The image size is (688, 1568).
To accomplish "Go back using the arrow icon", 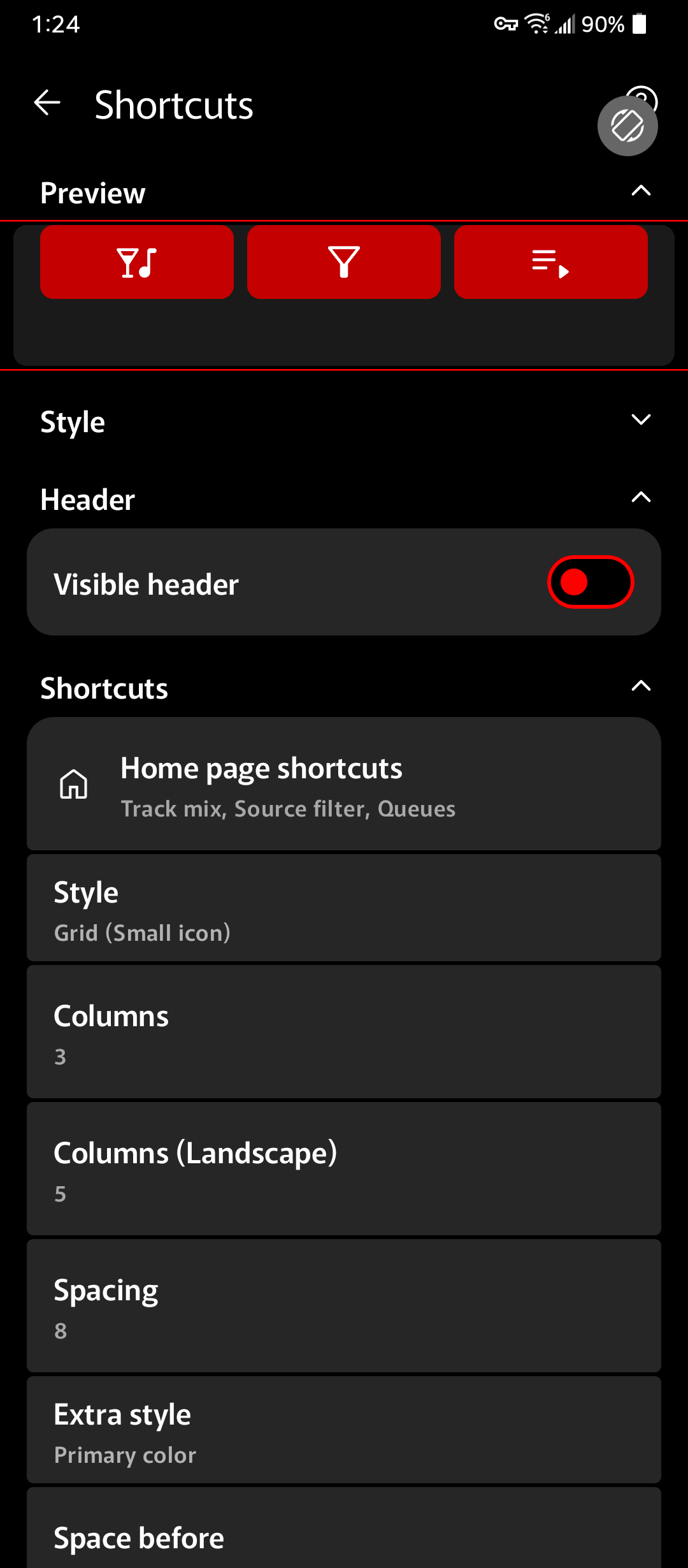I will click(x=47, y=103).
